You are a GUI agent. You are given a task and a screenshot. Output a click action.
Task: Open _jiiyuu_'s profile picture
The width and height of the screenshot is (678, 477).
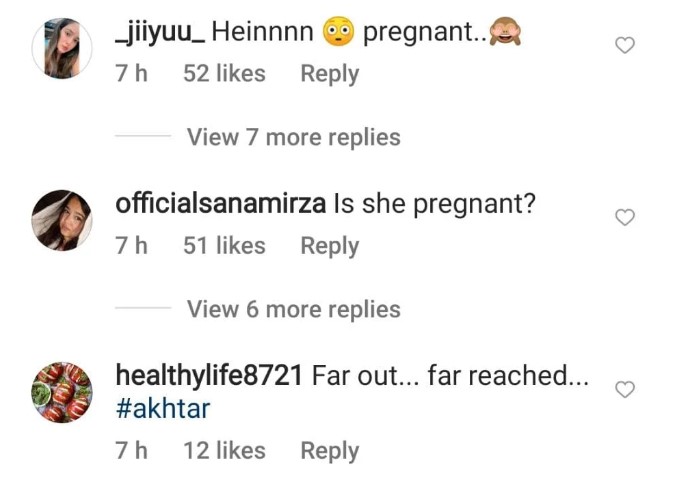[62, 48]
